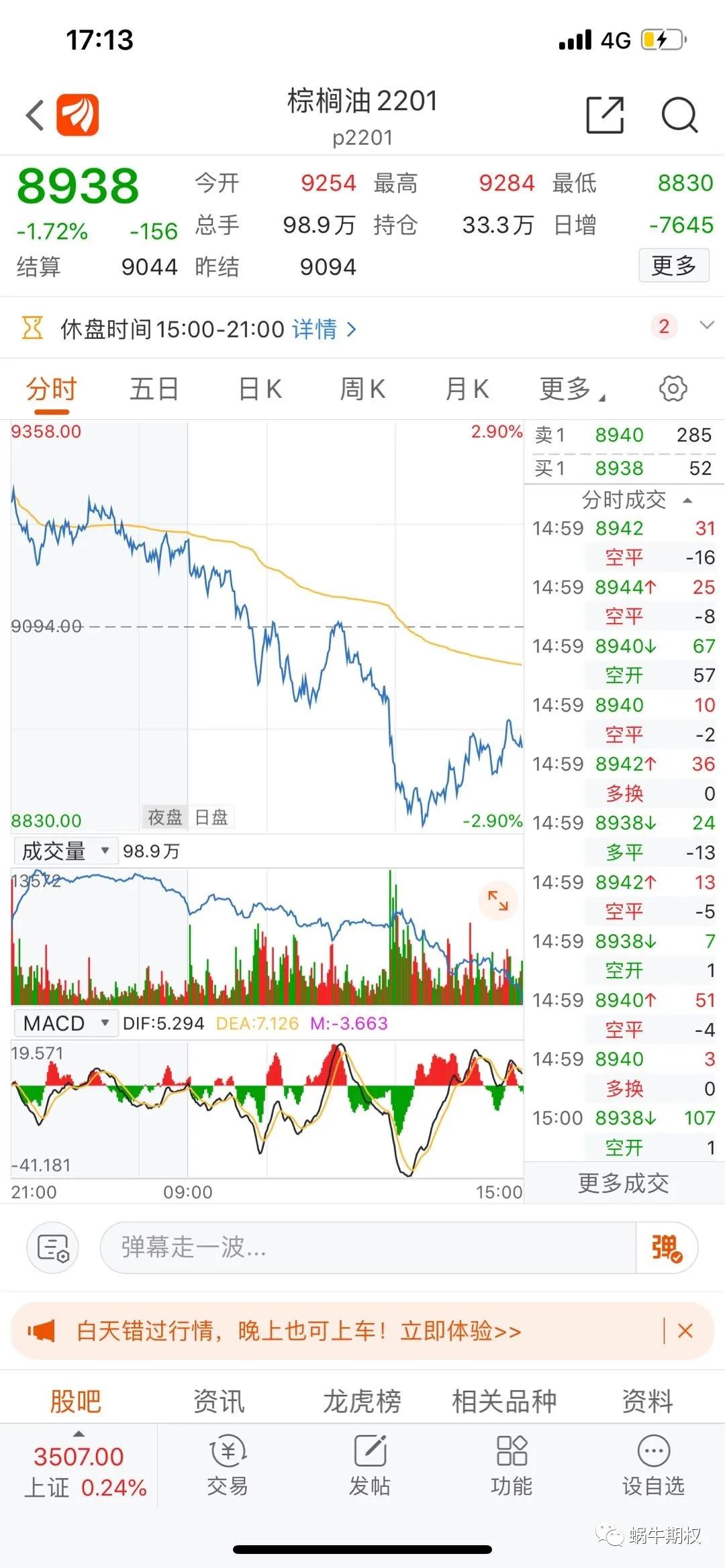Viewport: 725px width, 1568px height.
Task: Change the MACD indicator dropdown
Action: (65, 1023)
